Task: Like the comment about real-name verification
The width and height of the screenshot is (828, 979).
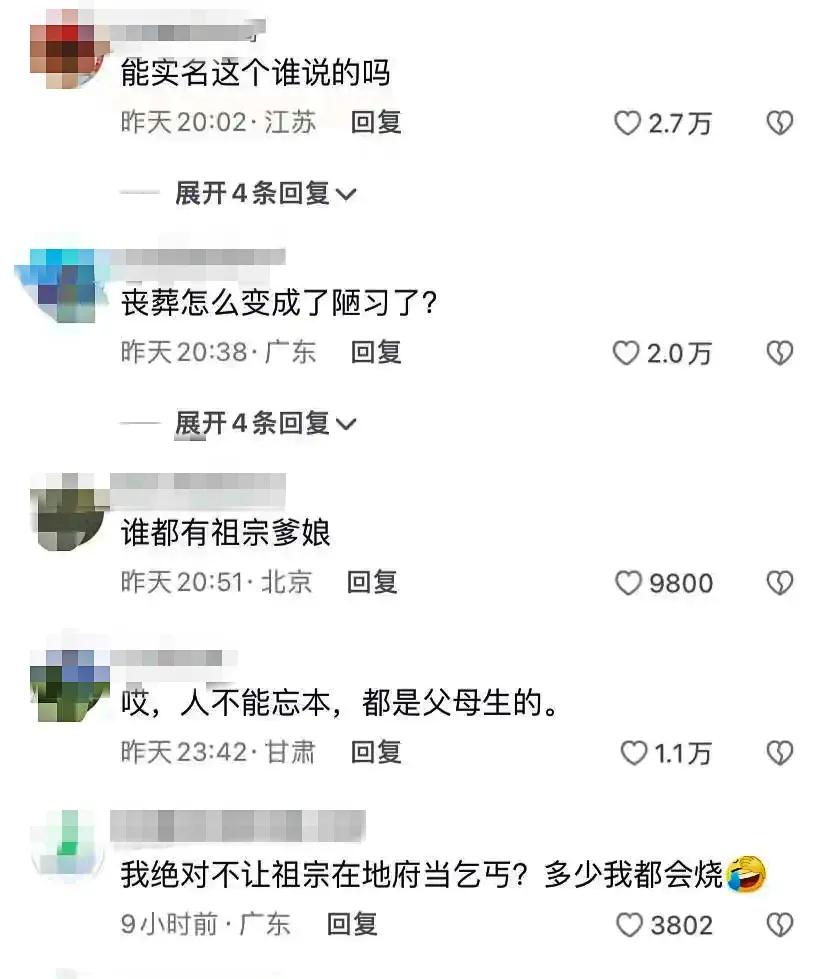Action: (x=630, y=121)
